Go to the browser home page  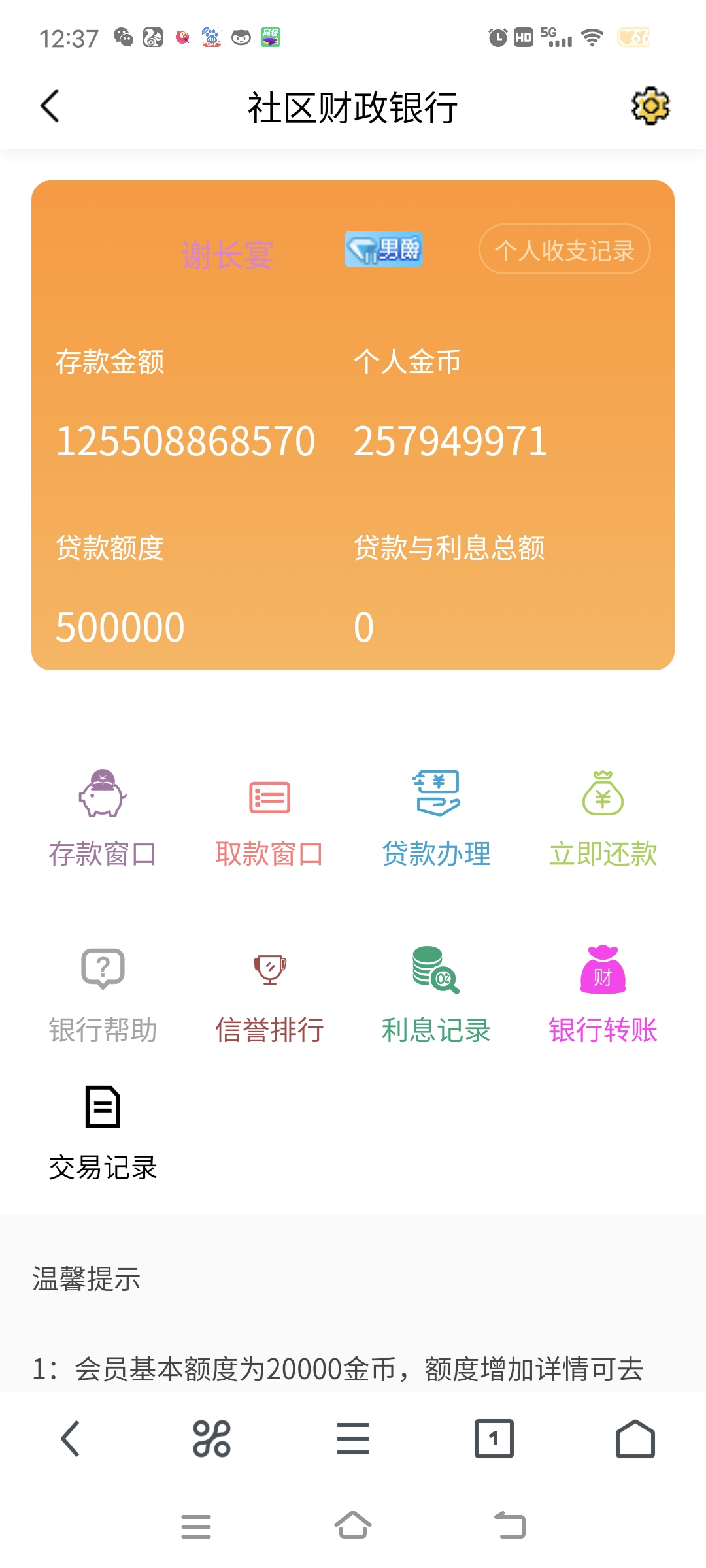(x=635, y=1439)
